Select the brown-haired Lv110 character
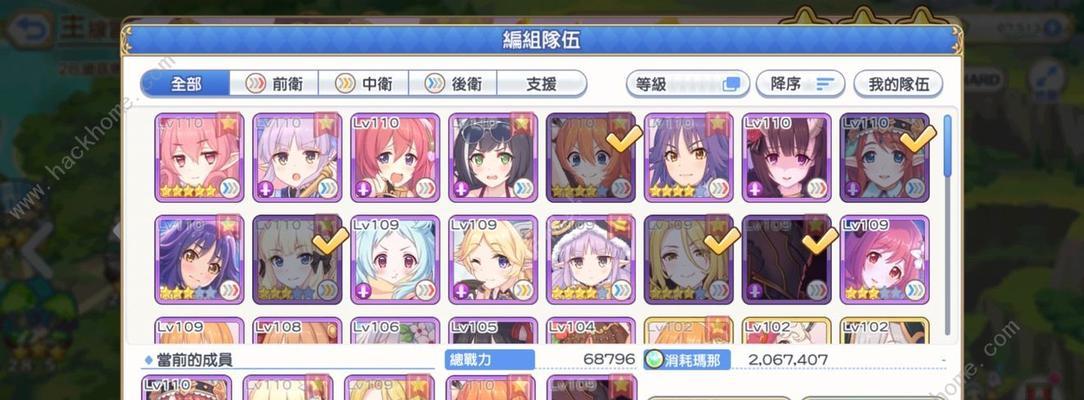 click(x=786, y=157)
